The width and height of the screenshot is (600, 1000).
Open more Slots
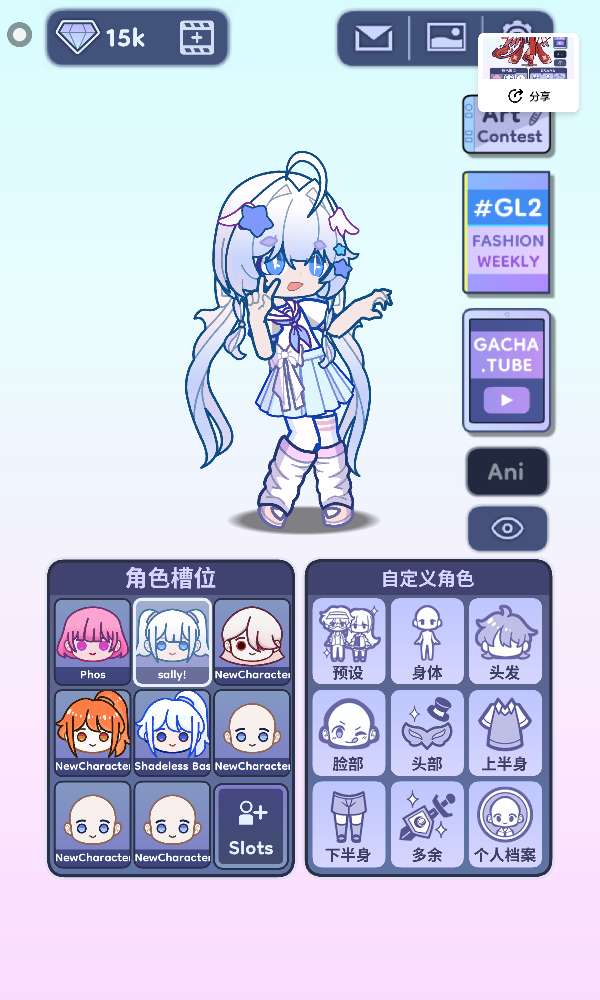click(x=251, y=825)
